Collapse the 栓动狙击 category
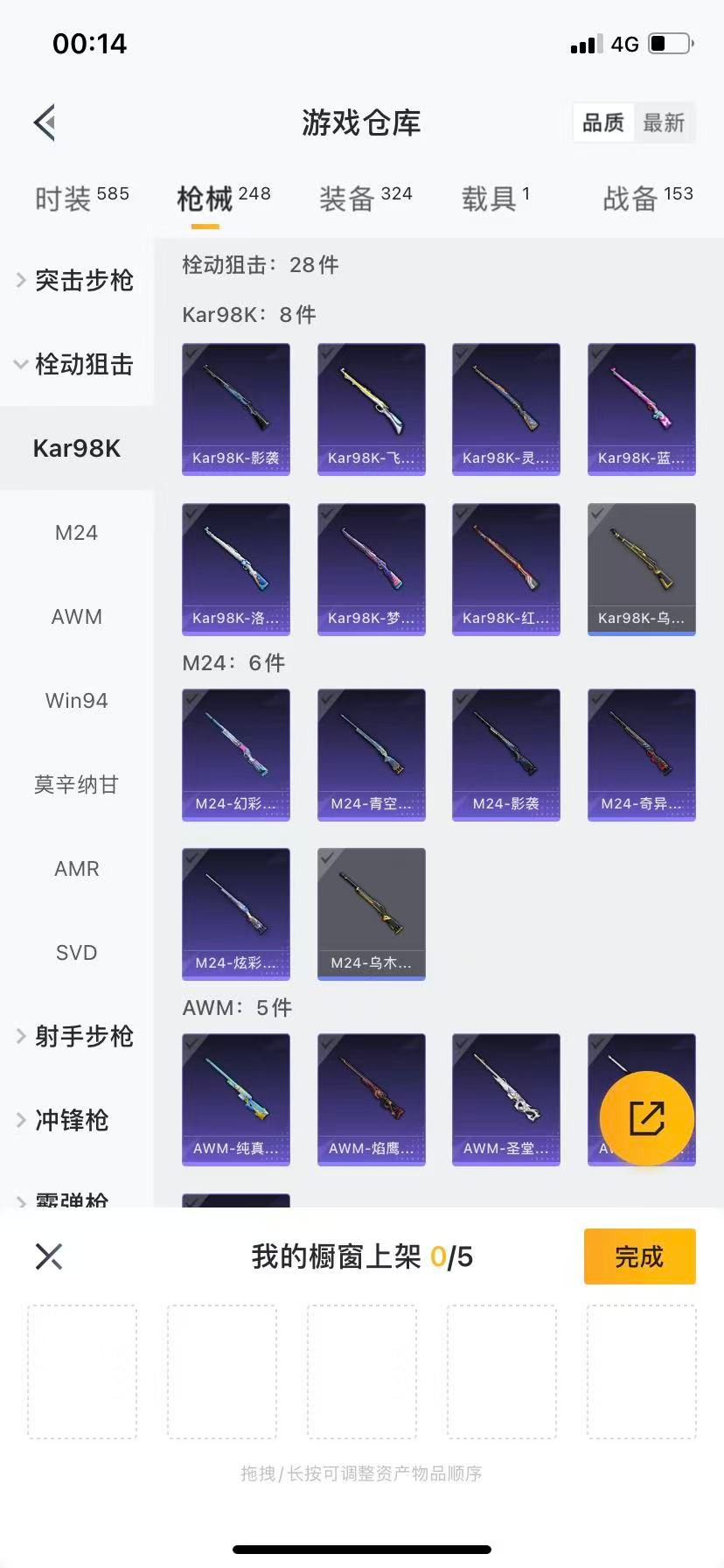This screenshot has width=724, height=1568. tap(76, 364)
